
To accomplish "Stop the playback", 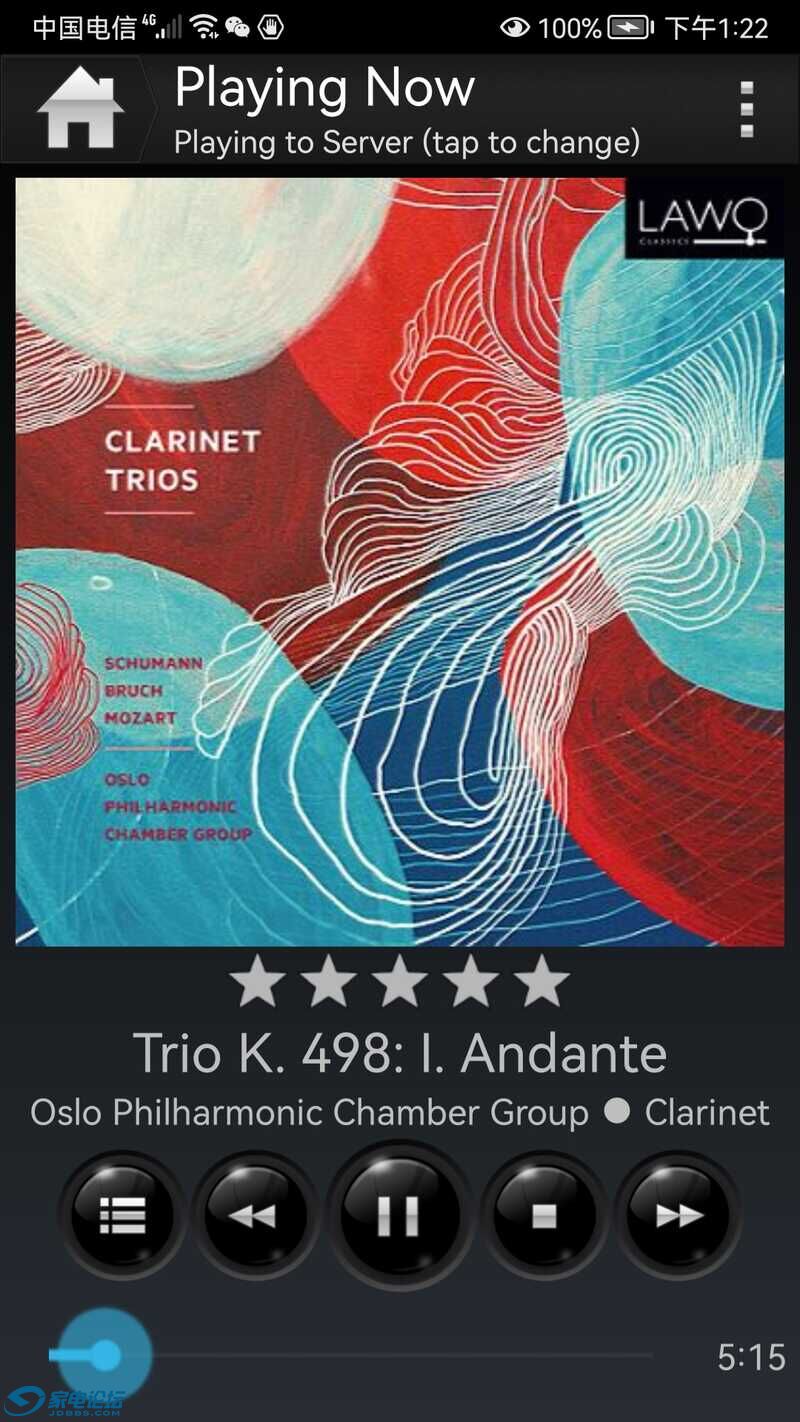I will point(544,1215).
